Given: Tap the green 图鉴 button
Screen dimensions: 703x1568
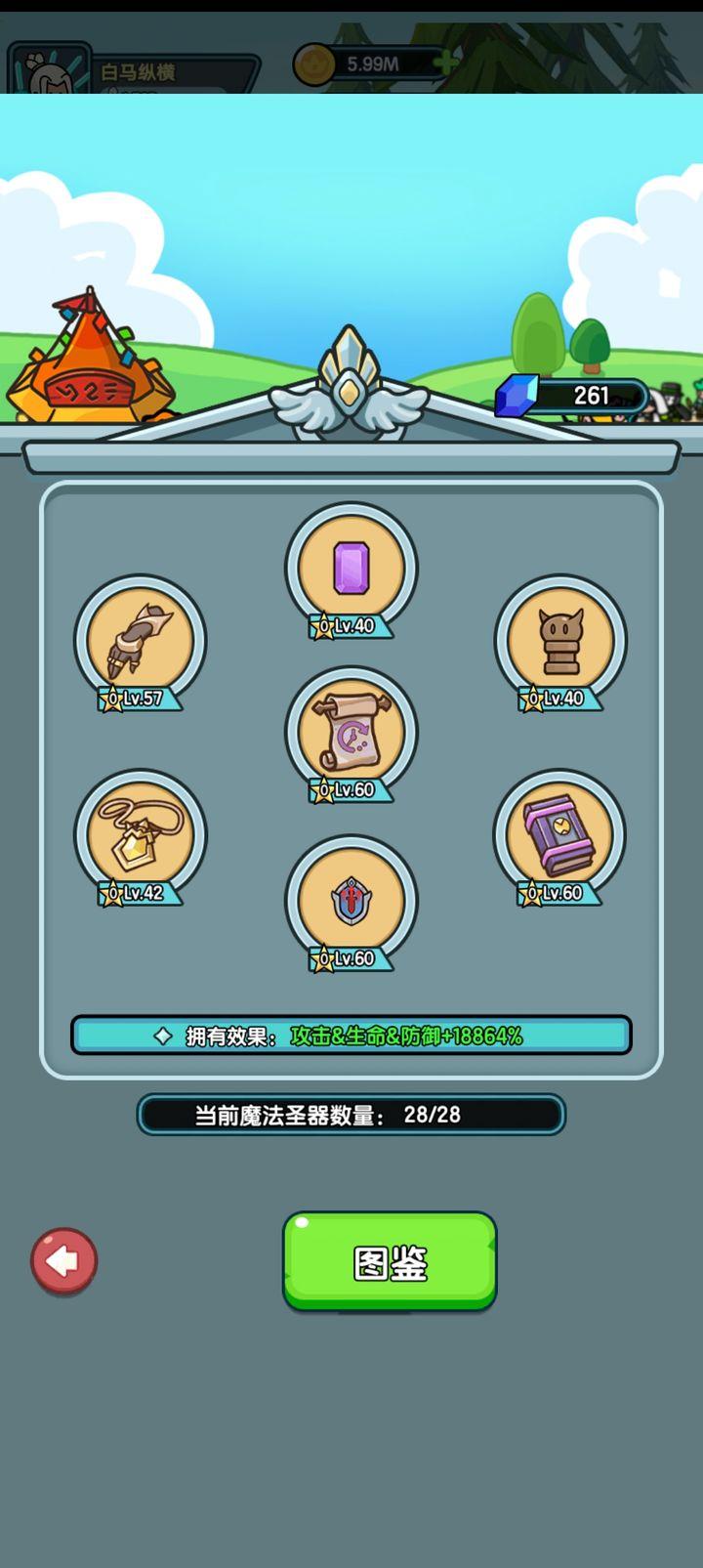Looking at the screenshot, I should [390, 1261].
